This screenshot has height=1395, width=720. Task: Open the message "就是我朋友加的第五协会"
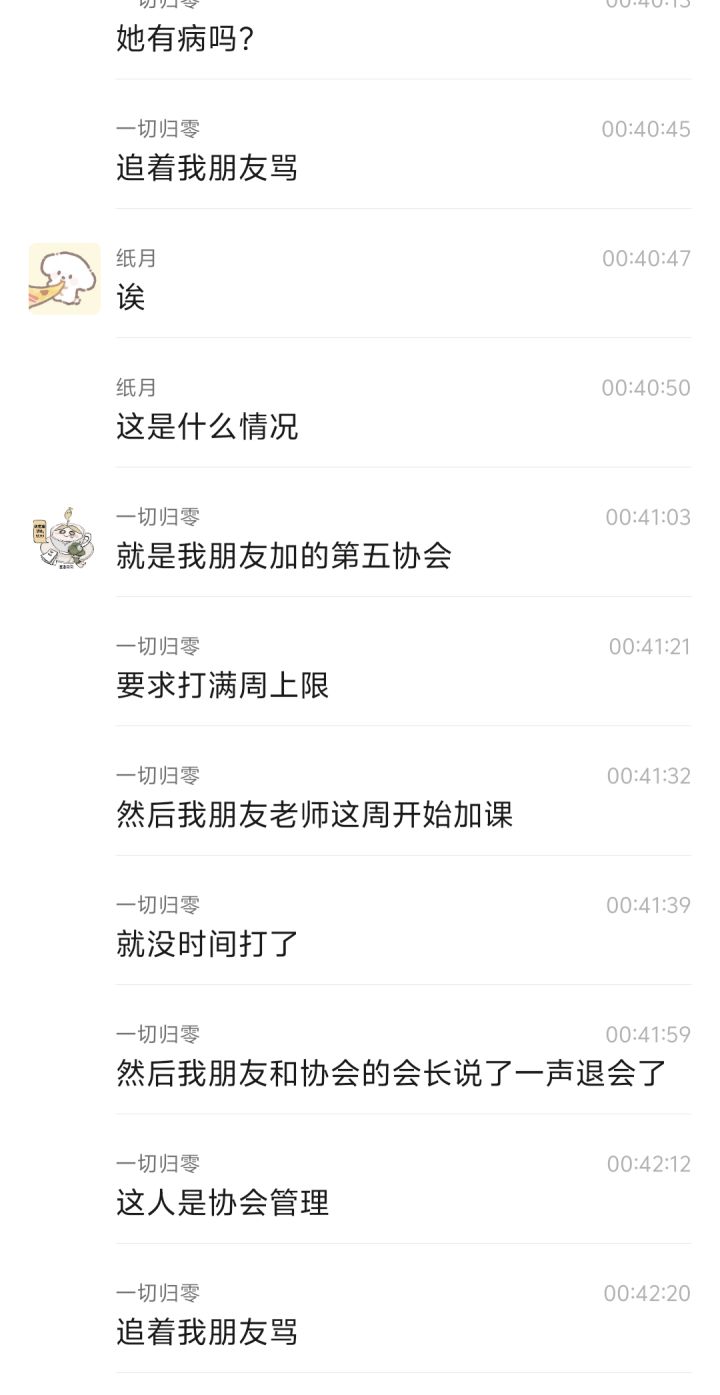pos(284,556)
